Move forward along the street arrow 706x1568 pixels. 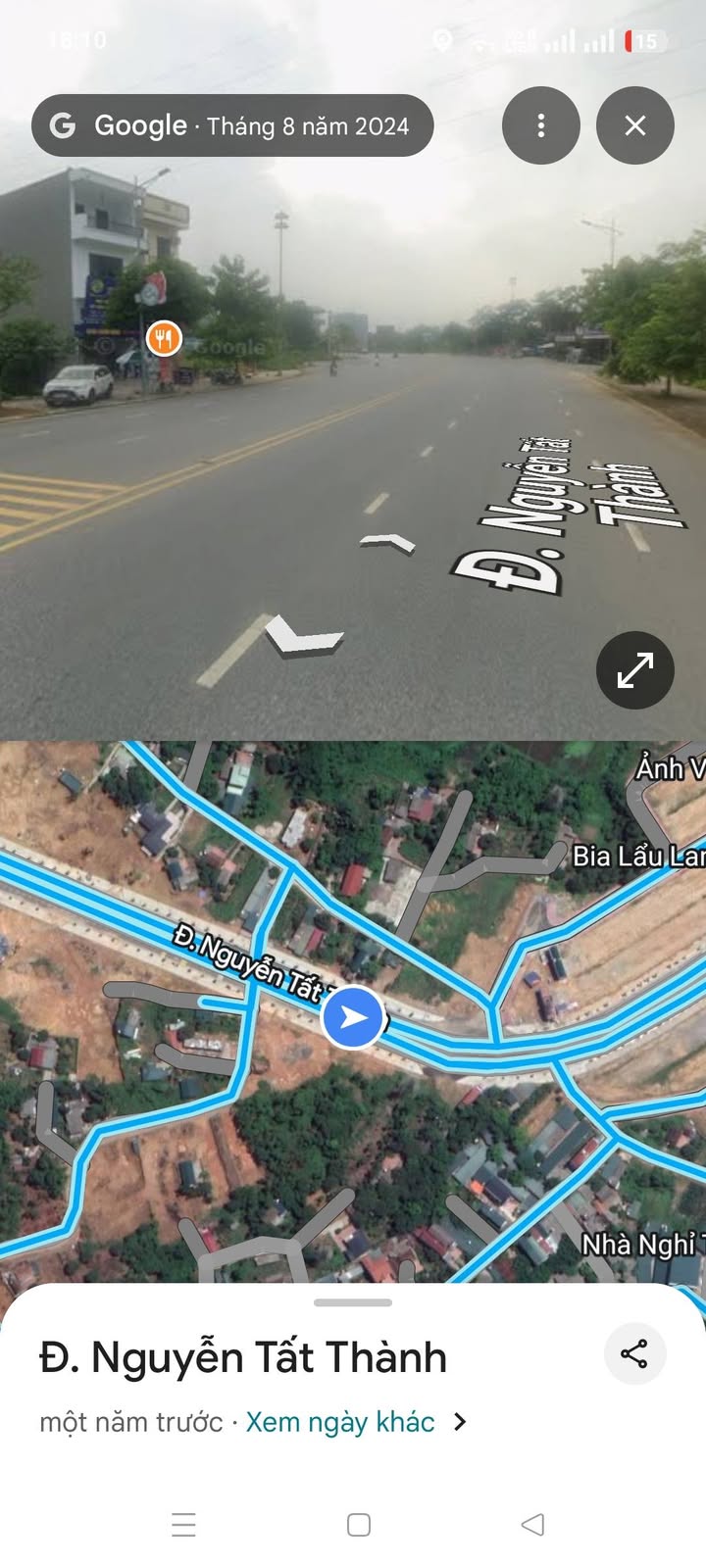388,542
